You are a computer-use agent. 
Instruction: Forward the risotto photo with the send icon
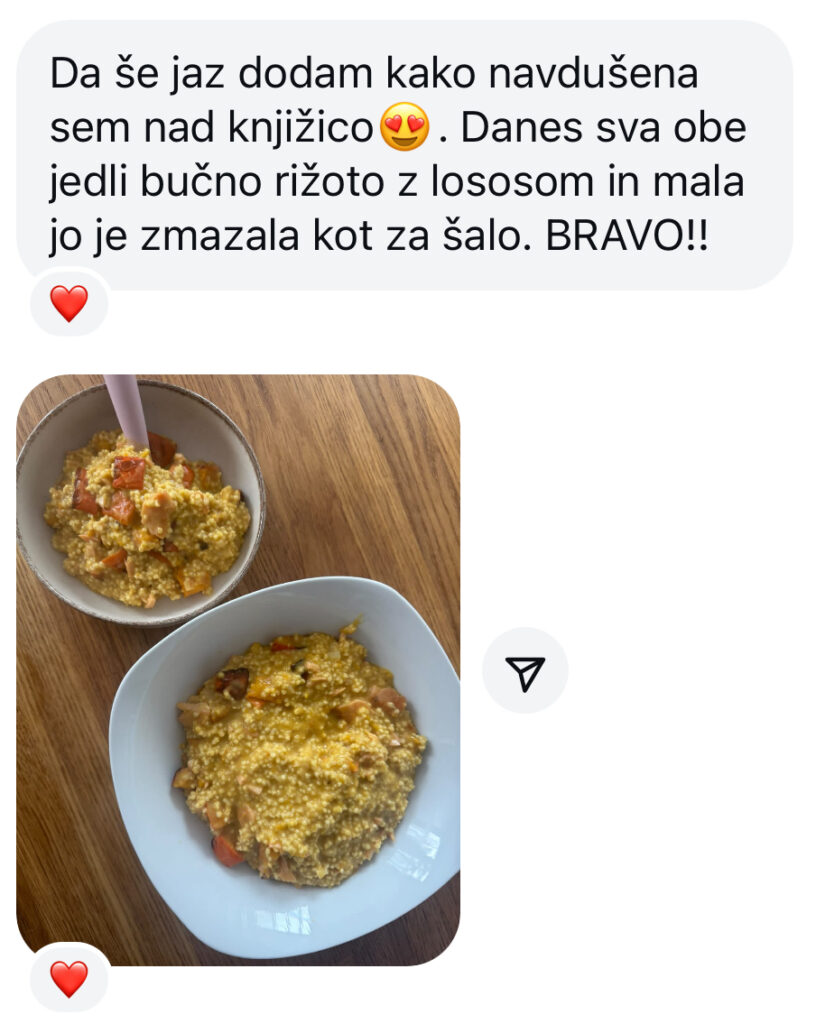click(525, 671)
